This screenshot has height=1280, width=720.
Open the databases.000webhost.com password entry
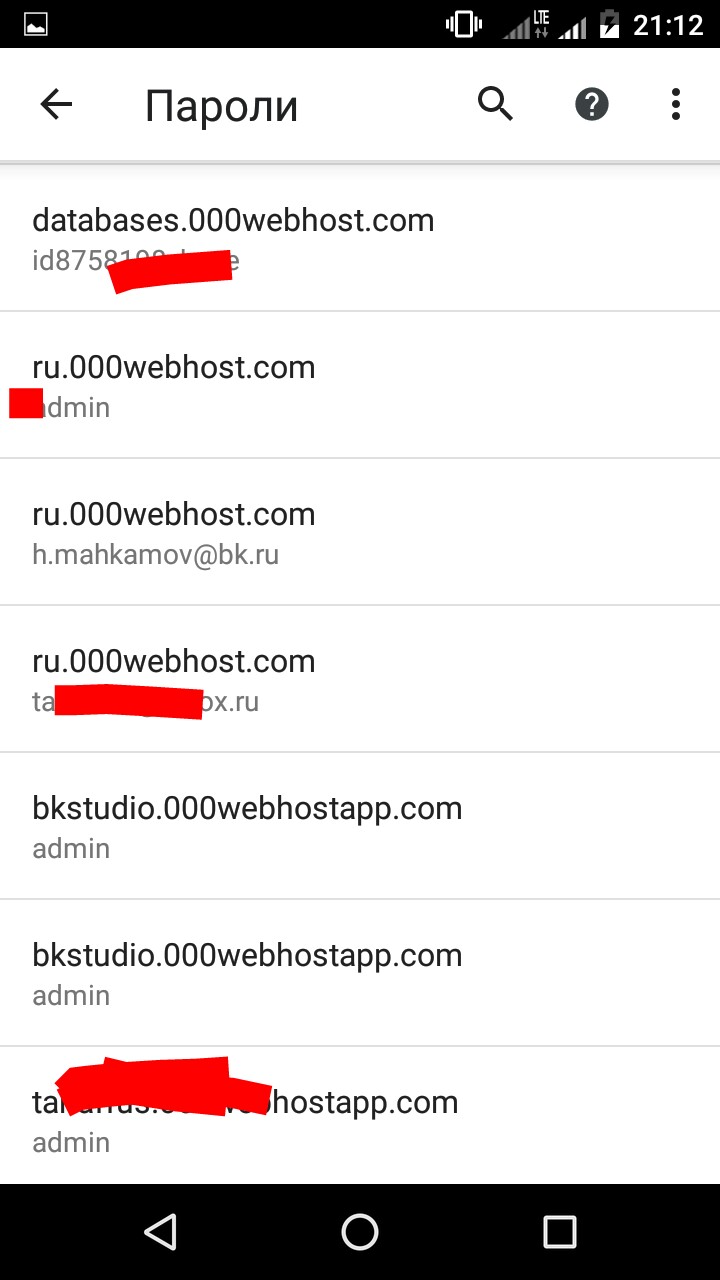pyautogui.click(x=360, y=238)
